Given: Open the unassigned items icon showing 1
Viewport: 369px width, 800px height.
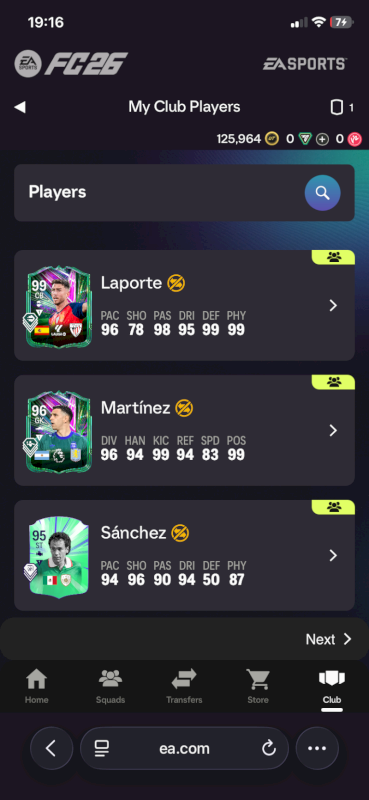Looking at the screenshot, I should [x=341, y=107].
